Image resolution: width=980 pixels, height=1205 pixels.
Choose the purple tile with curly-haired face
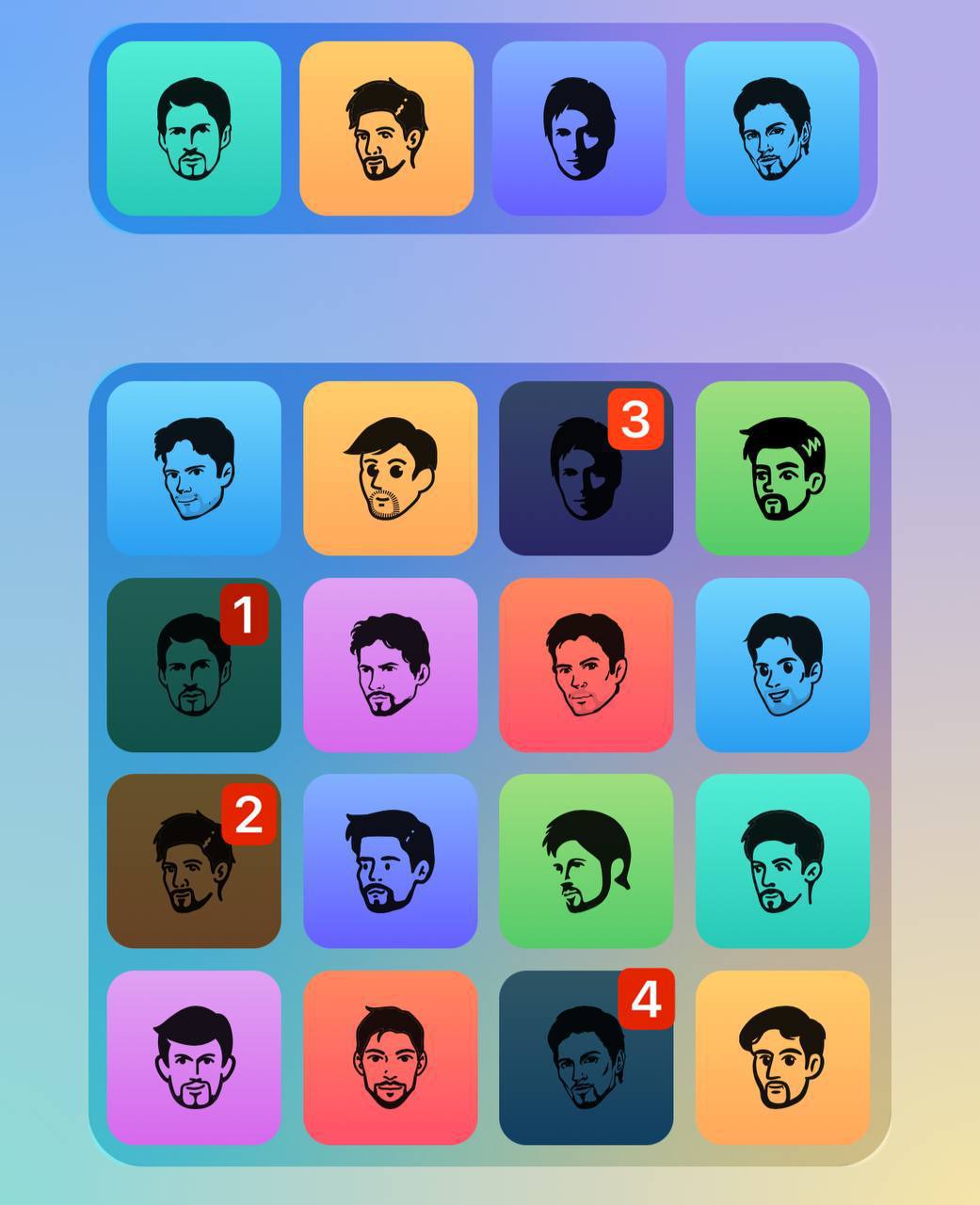(x=390, y=665)
